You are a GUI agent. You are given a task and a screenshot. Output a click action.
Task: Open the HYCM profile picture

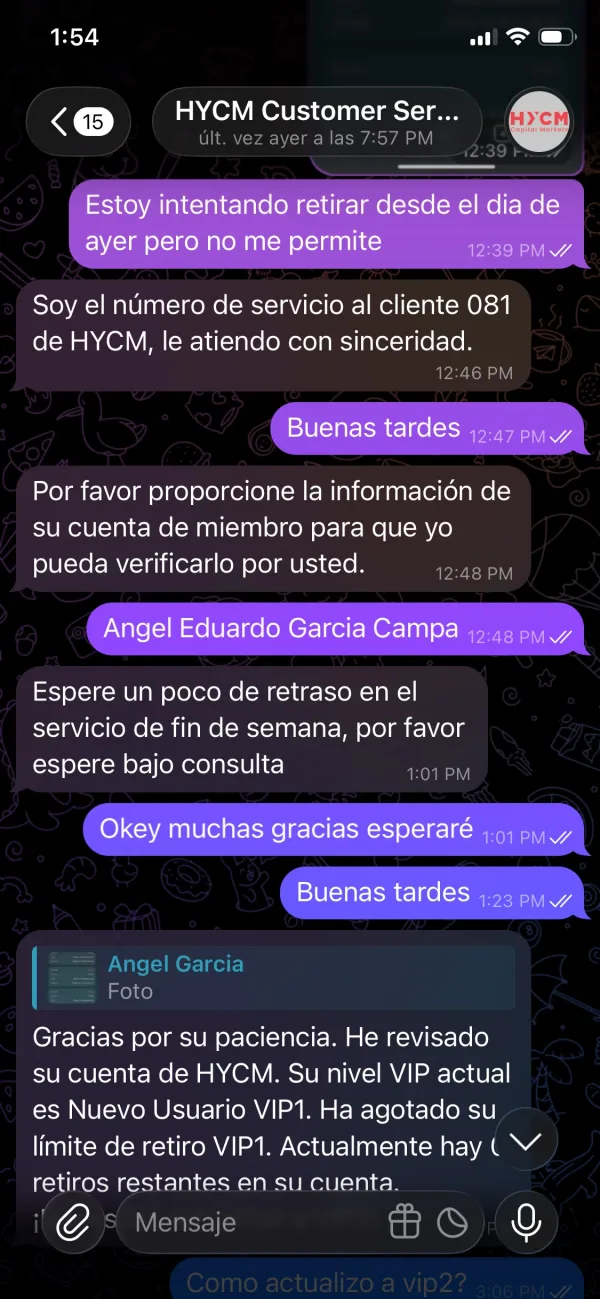pos(539,122)
